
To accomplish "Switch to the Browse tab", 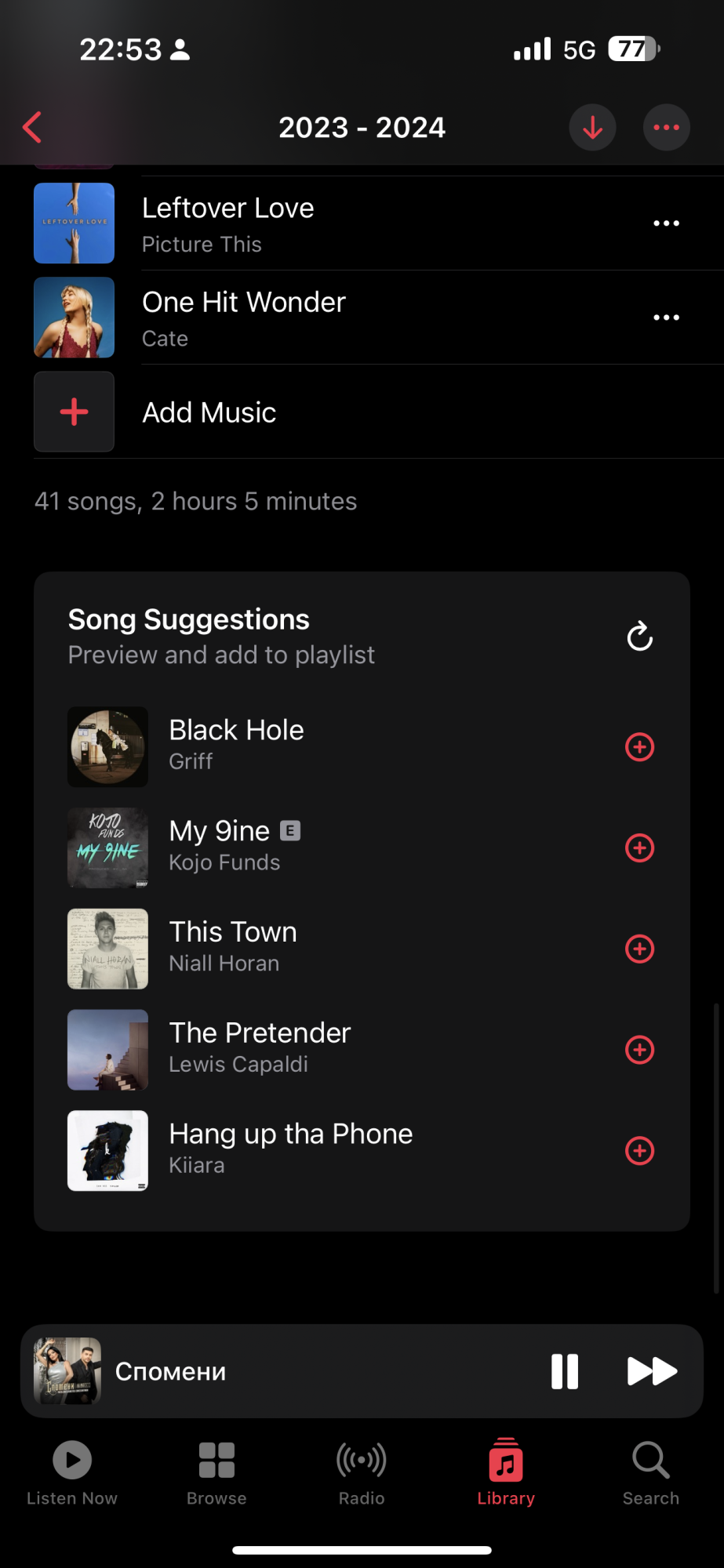I will (x=216, y=1472).
